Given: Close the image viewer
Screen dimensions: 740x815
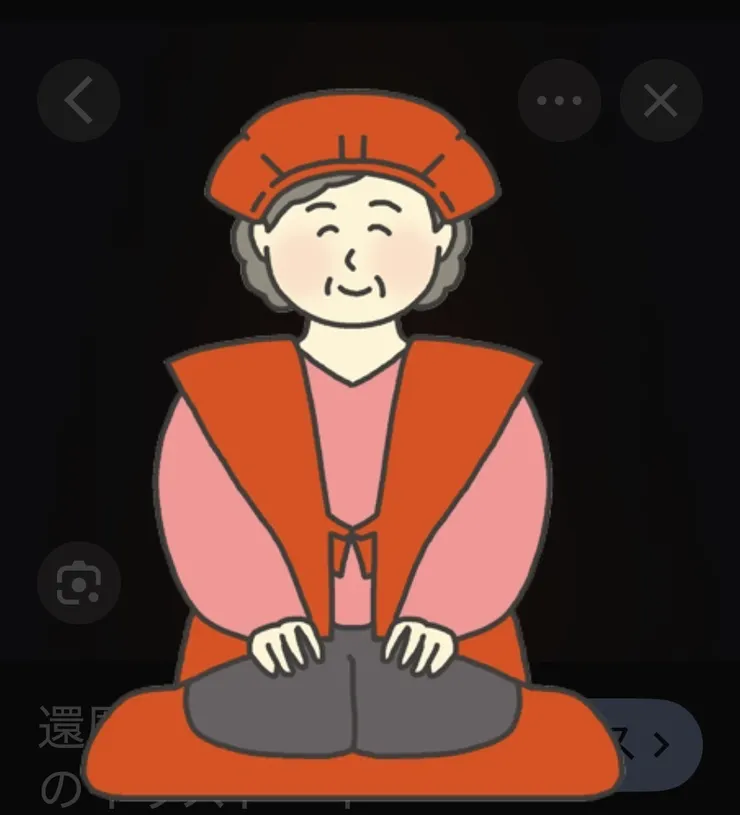Looking at the screenshot, I should (x=661, y=101).
